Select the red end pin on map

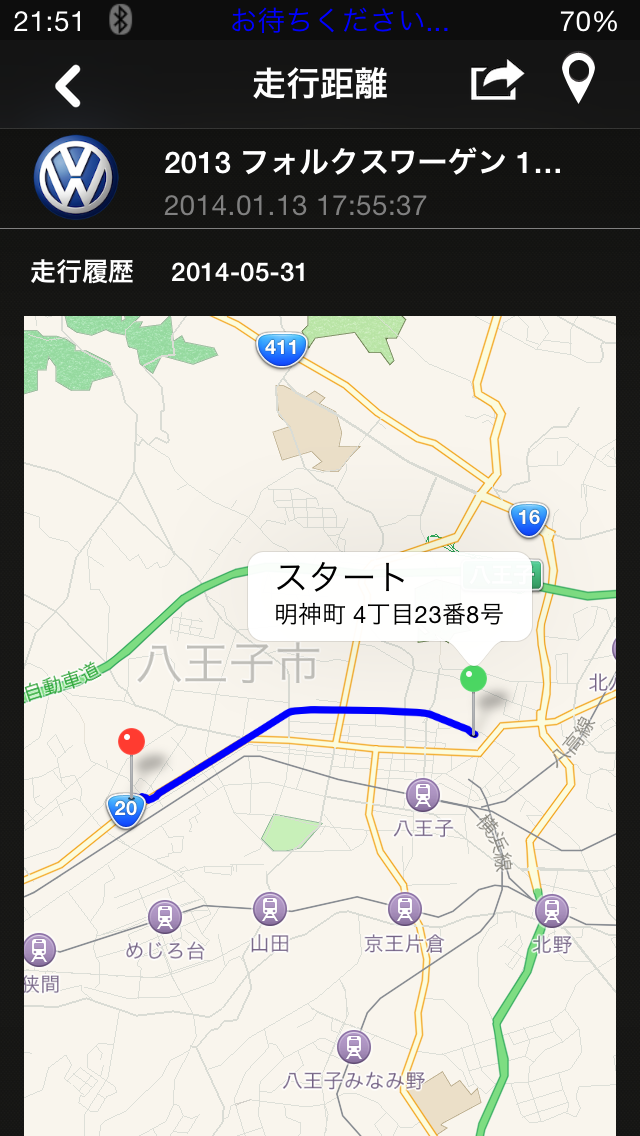coord(131,742)
